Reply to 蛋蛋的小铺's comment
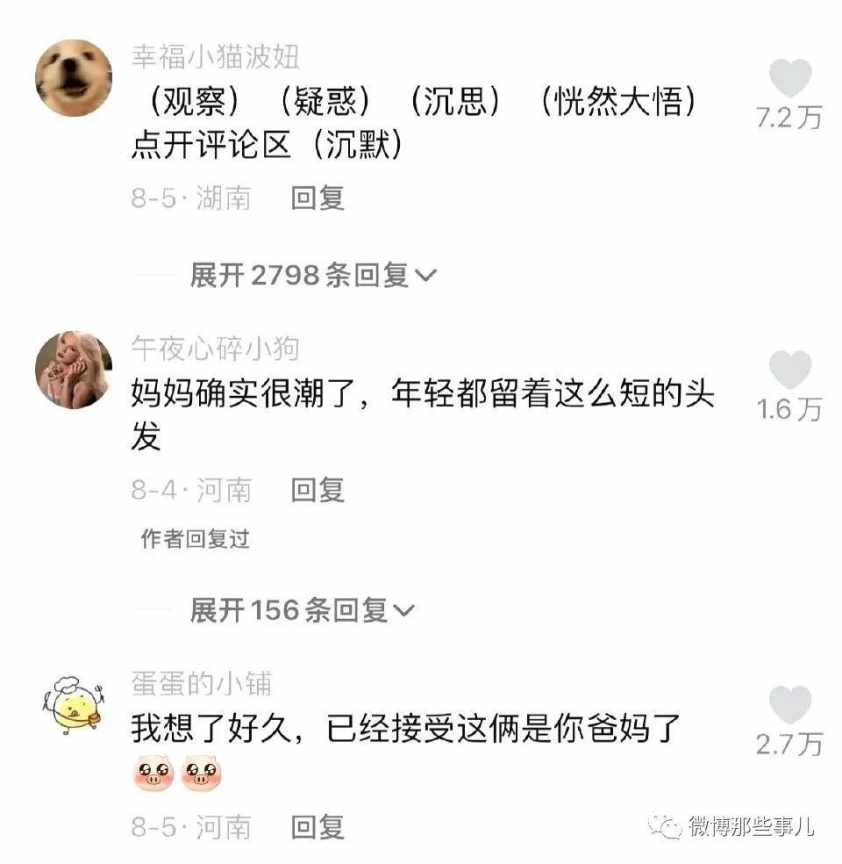Viewport: 842px width, 864px height. click(317, 827)
